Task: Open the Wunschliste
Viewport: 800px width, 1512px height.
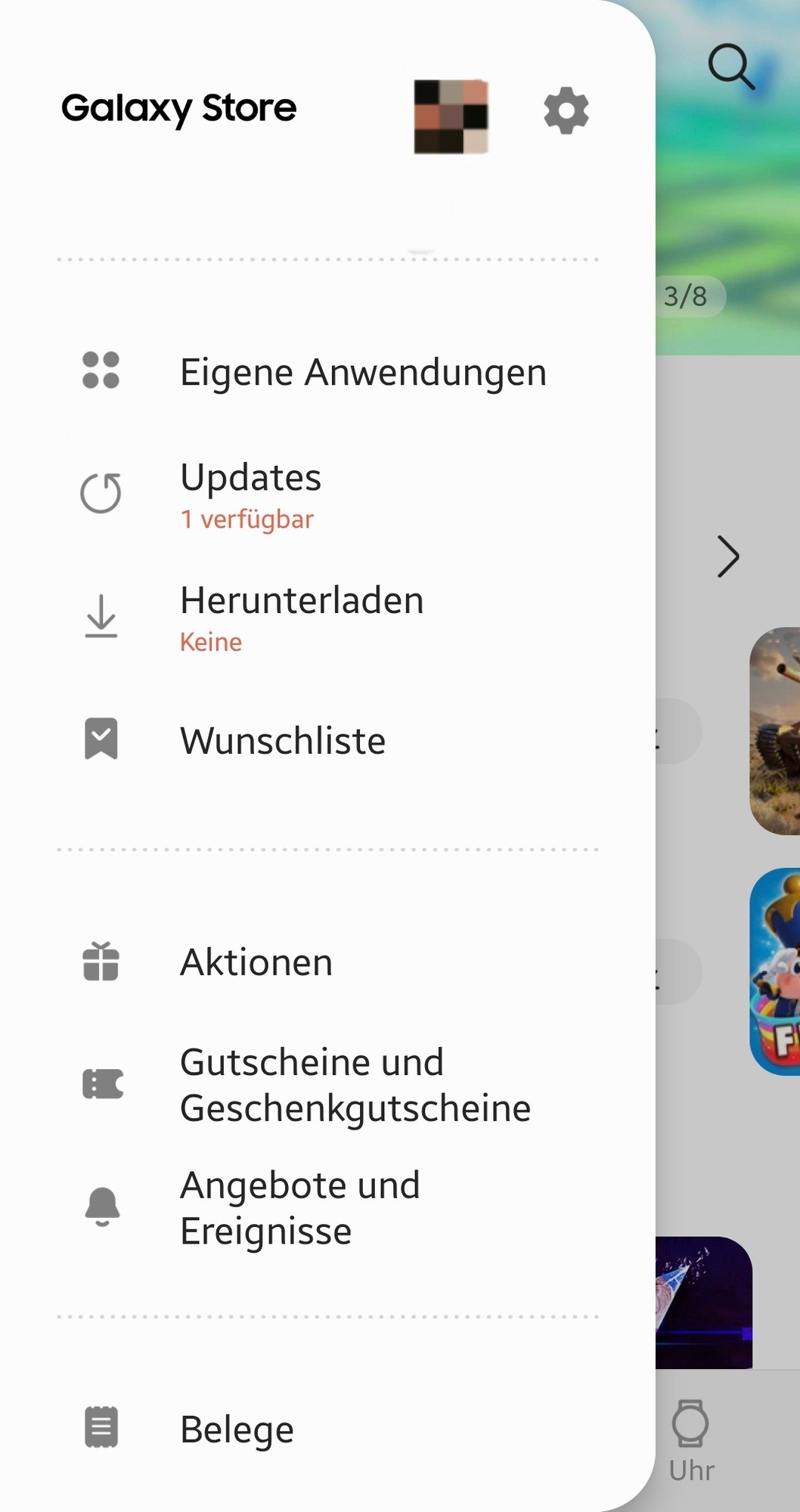Action: tap(282, 740)
